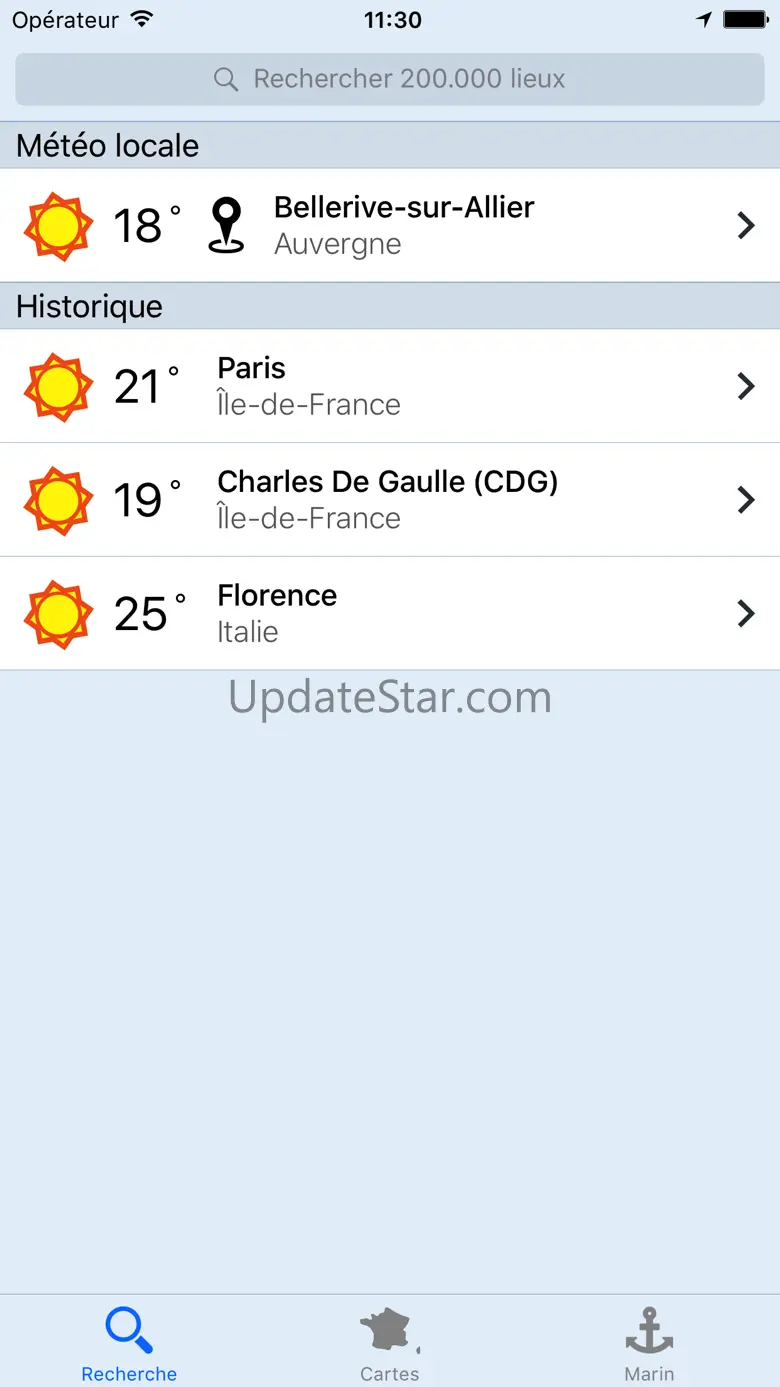View Charles De Gaulle (CDG) weather
This screenshot has width=780, height=1387.
(390, 499)
